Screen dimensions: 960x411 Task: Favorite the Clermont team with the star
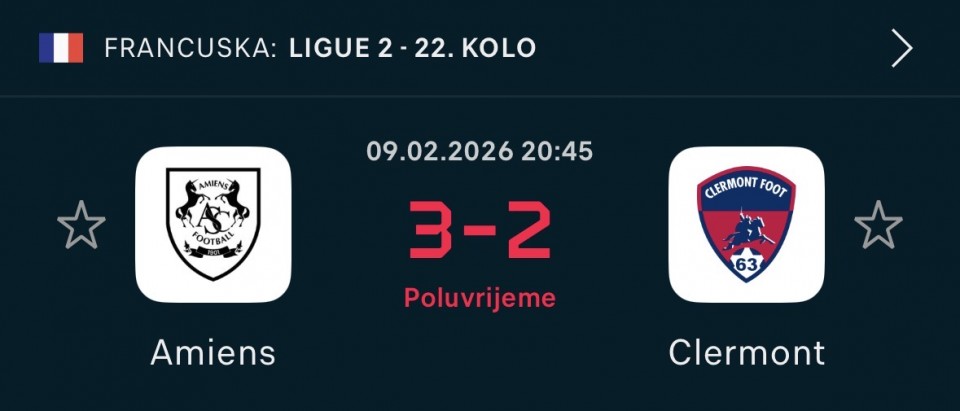click(x=878, y=225)
